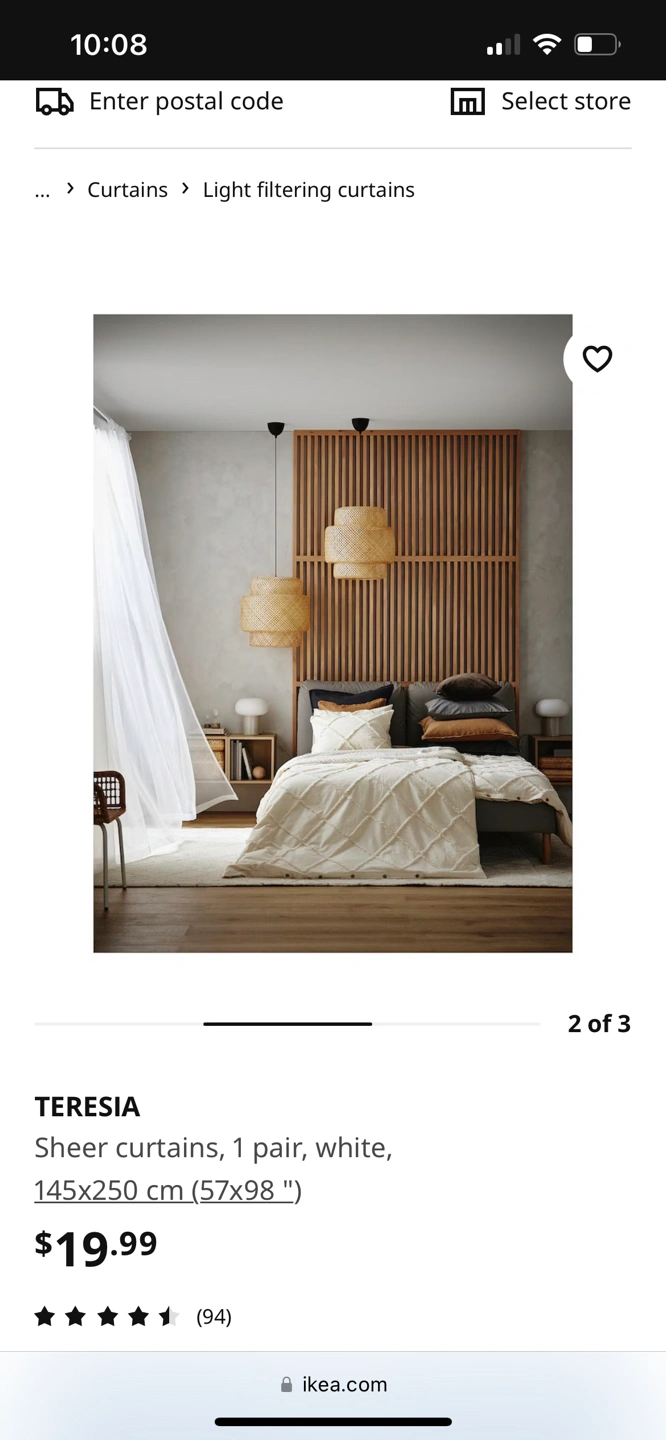The image size is (666, 1440).
Task: Open the 145x250 cm size link
Action: point(167,1190)
